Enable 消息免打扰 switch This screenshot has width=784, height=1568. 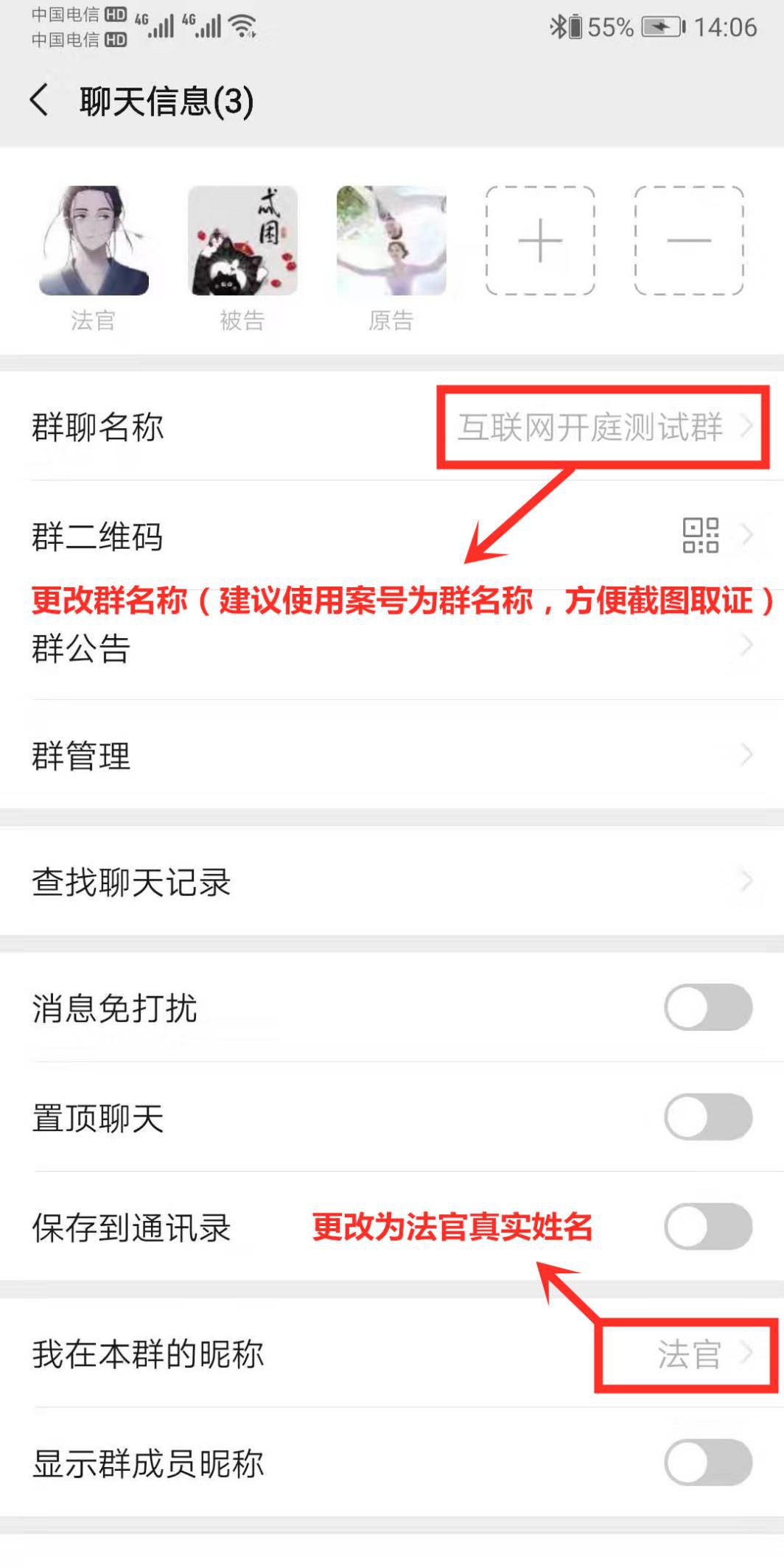pyautogui.click(x=707, y=1007)
